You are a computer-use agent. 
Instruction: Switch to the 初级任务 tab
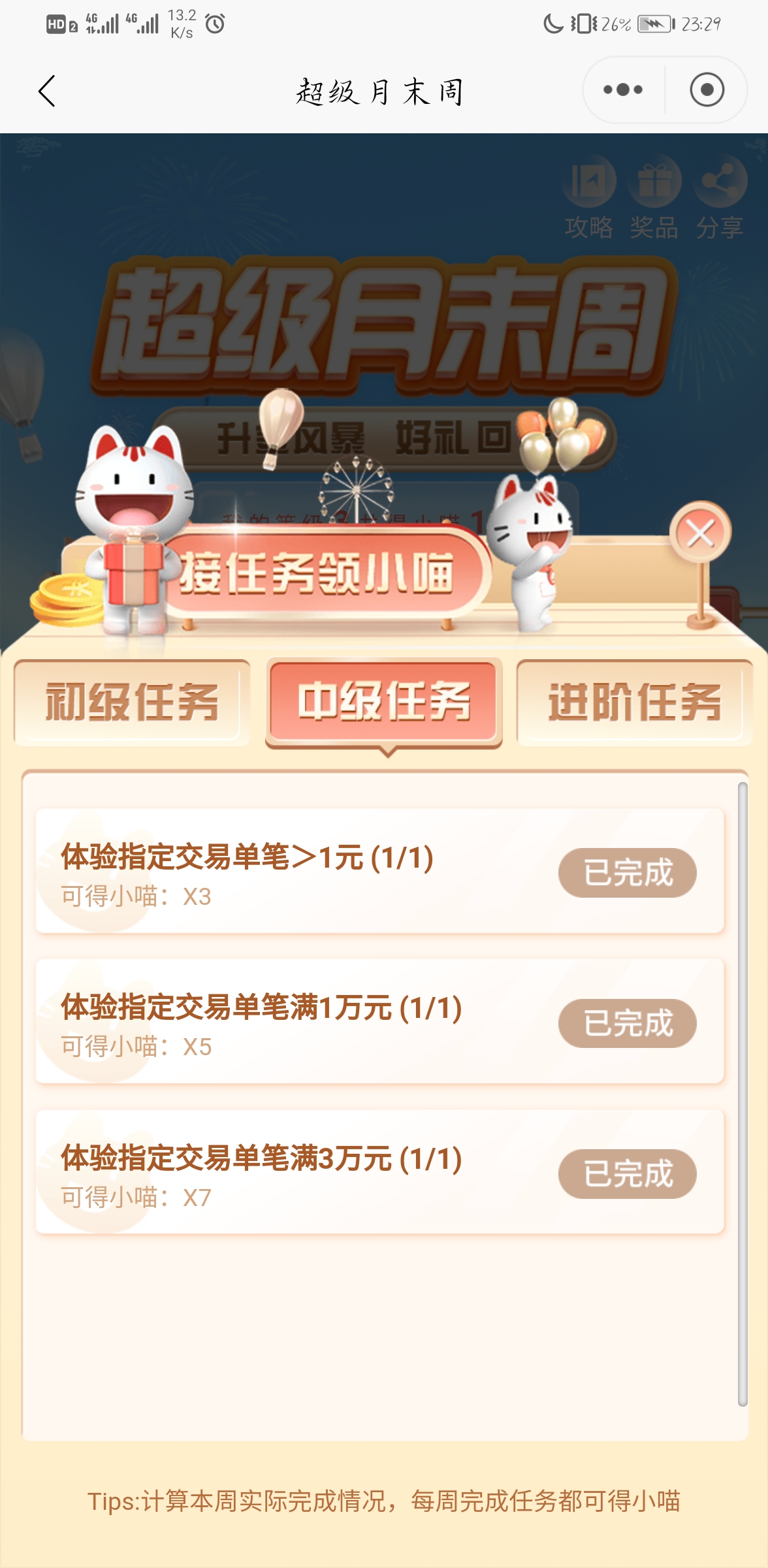pyautogui.click(x=132, y=702)
